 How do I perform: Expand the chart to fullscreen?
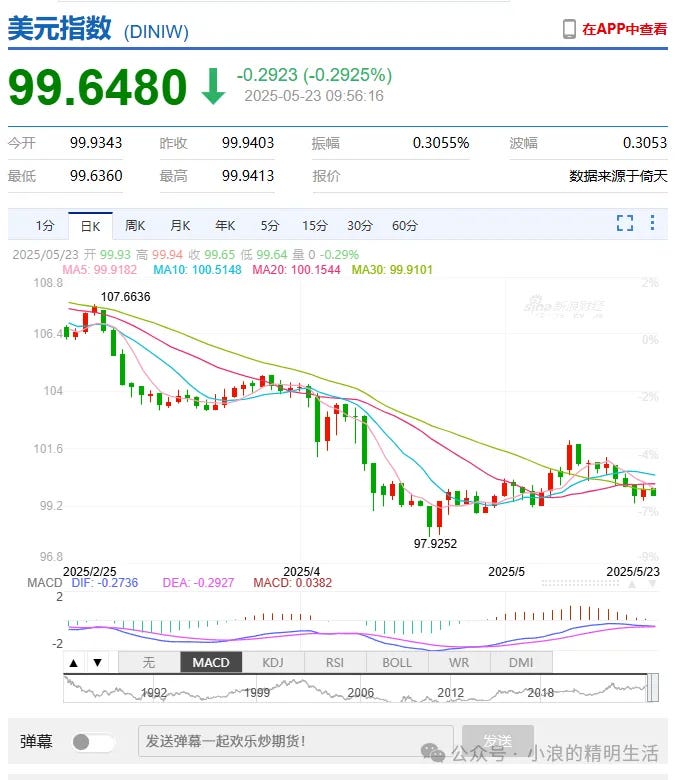click(625, 223)
